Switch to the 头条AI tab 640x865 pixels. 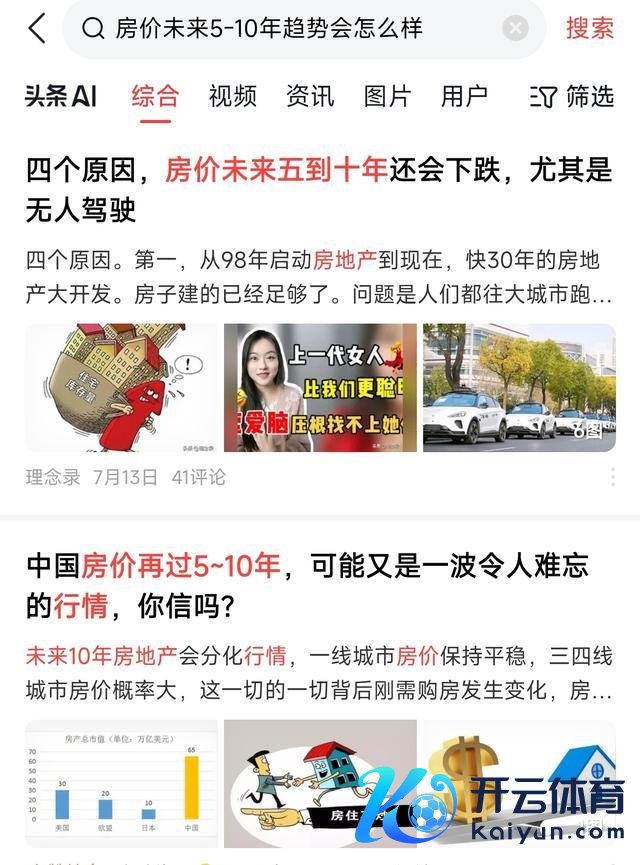62,96
